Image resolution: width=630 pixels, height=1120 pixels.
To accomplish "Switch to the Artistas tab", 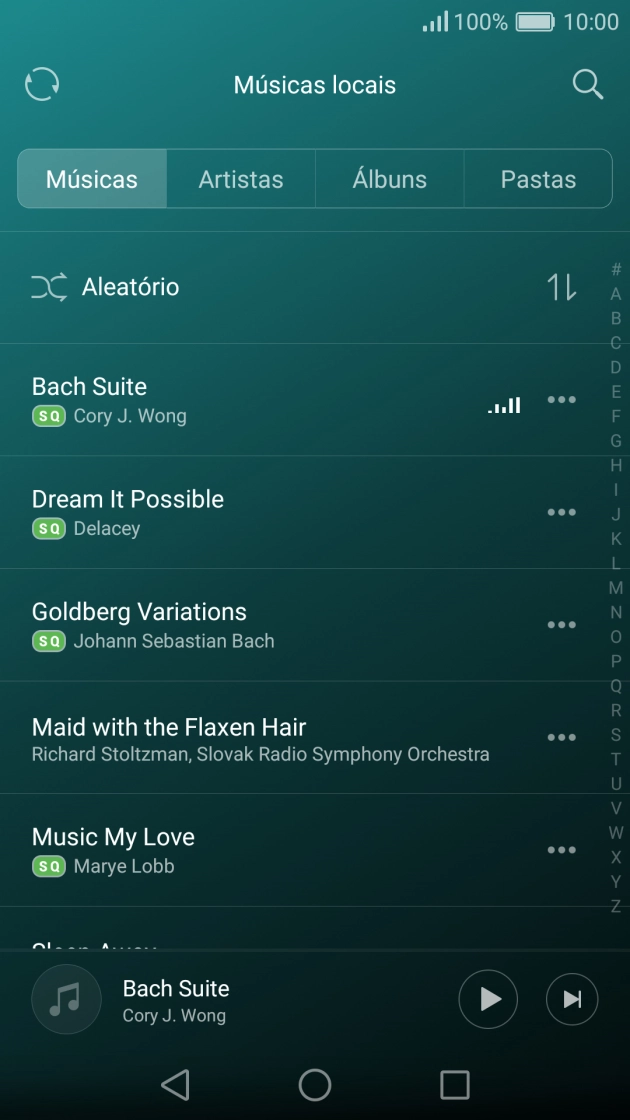I will [241, 180].
